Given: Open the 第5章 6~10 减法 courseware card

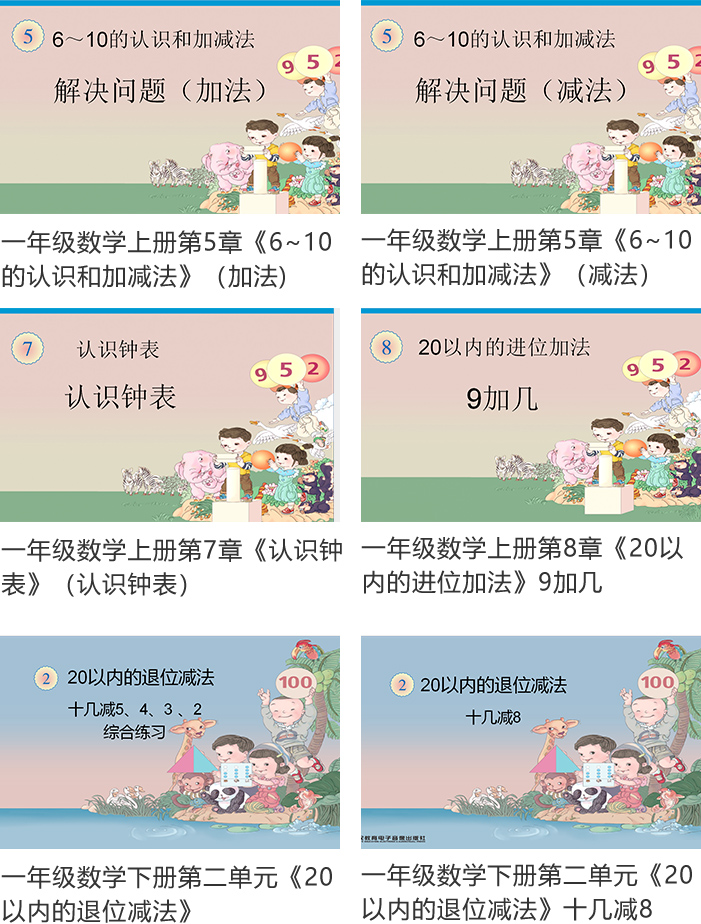Looking at the screenshot, I should [x=530, y=110].
